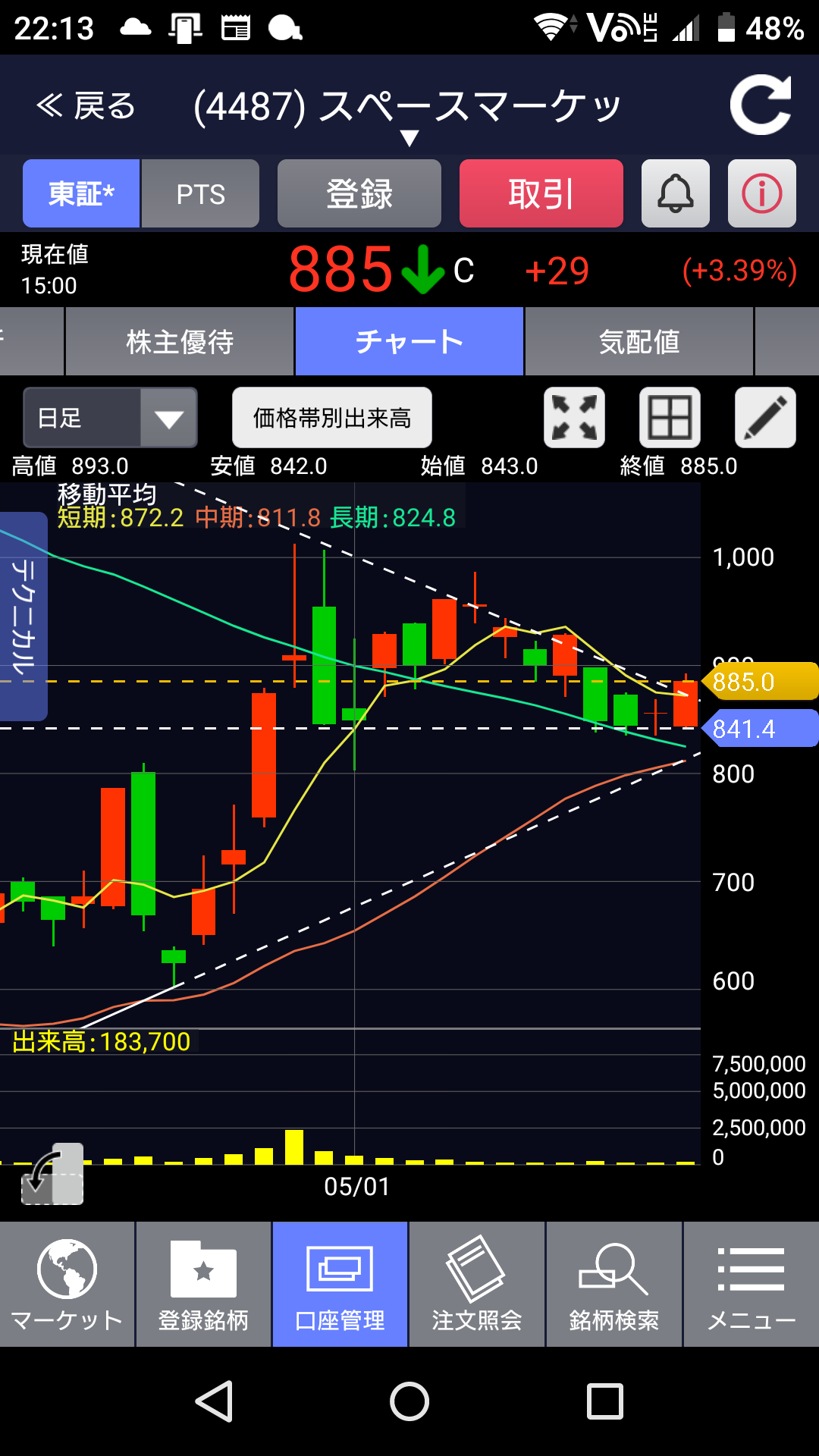Open the stock information icon
Image resolution: width=819 pixels, height=1456 pixels.
tap(761, 194)
